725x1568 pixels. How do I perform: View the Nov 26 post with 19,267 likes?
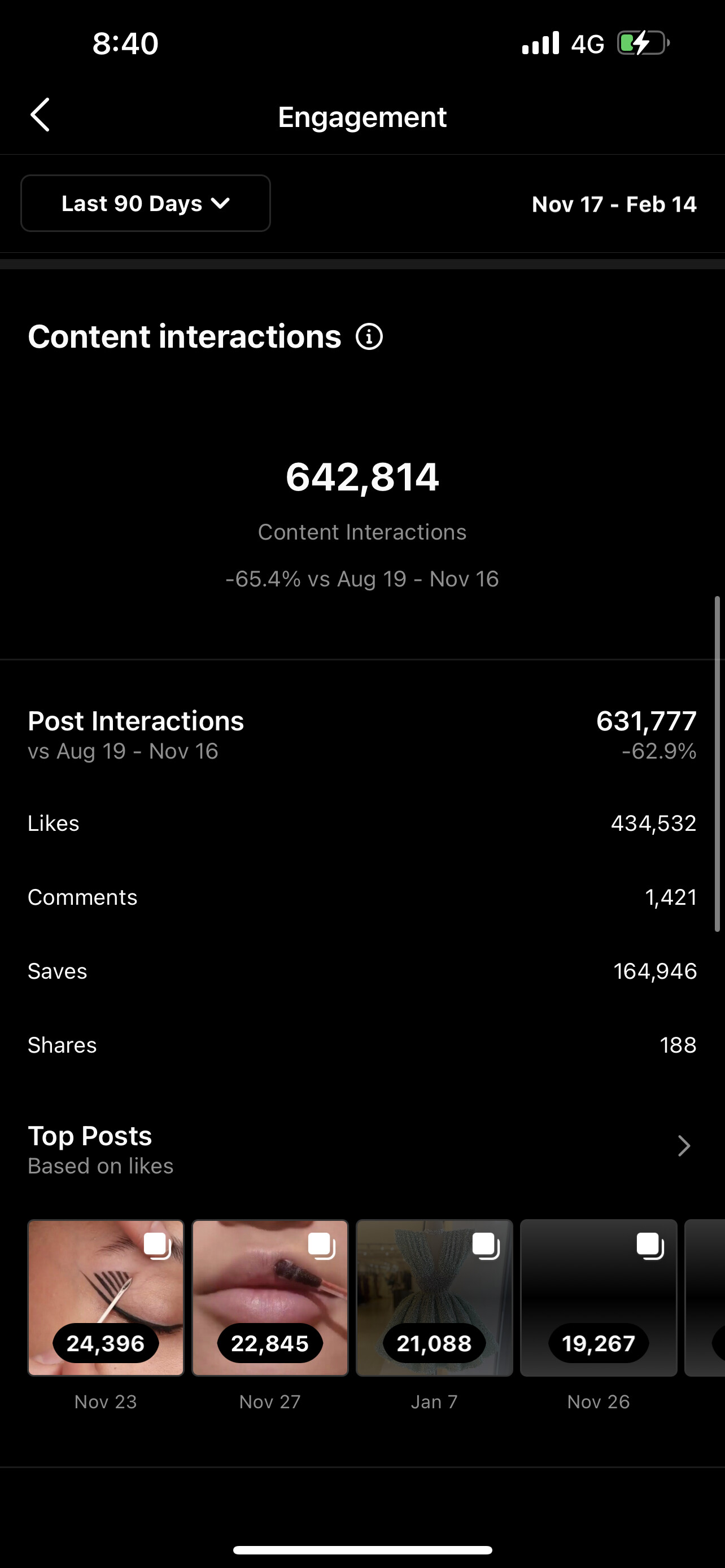[599, 1298]
